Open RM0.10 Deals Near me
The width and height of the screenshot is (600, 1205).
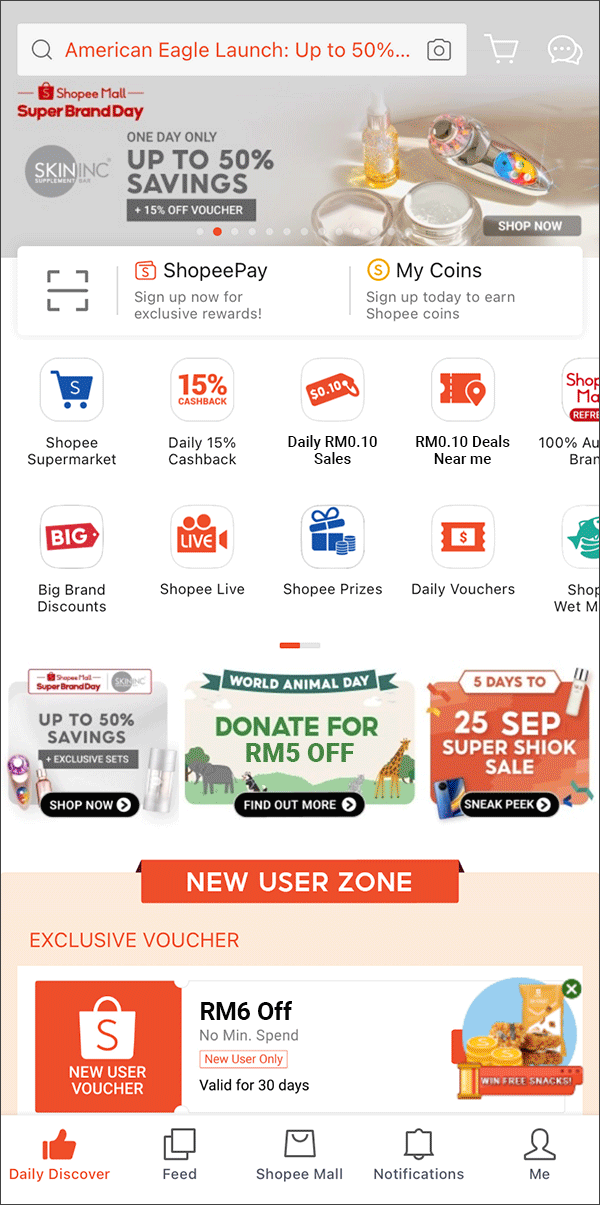[x=463, y=412]
